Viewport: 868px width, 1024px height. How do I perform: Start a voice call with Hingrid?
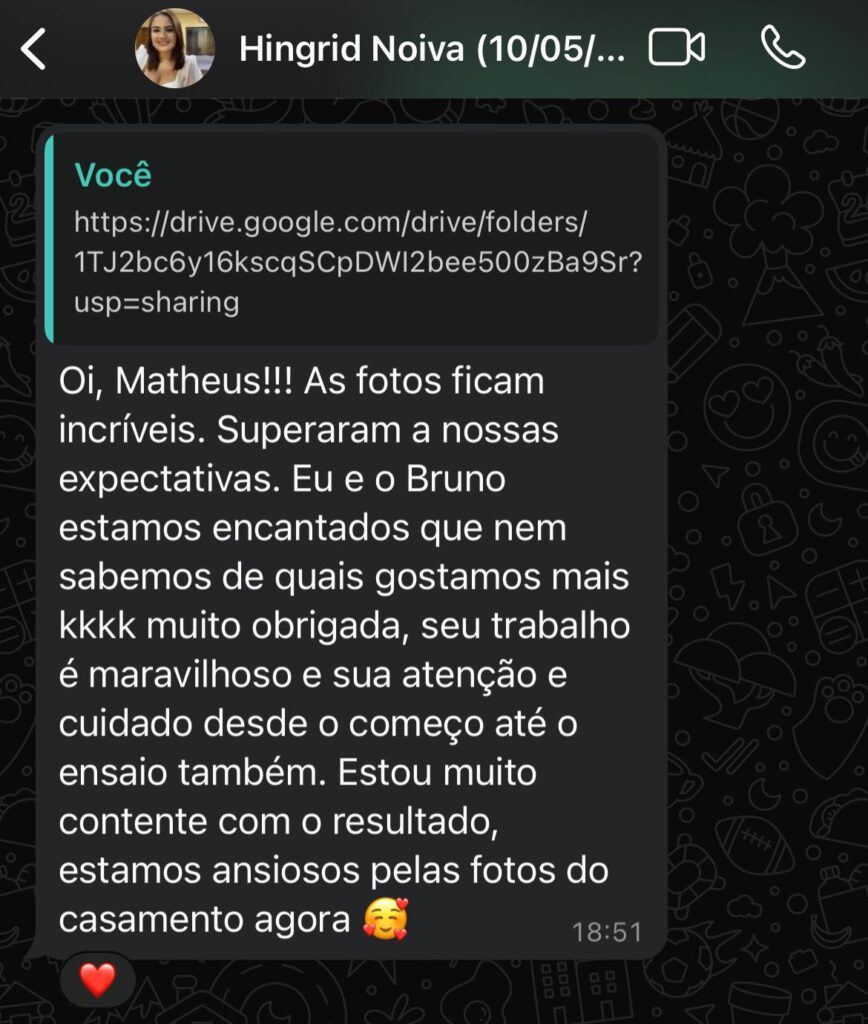(782, 48)
